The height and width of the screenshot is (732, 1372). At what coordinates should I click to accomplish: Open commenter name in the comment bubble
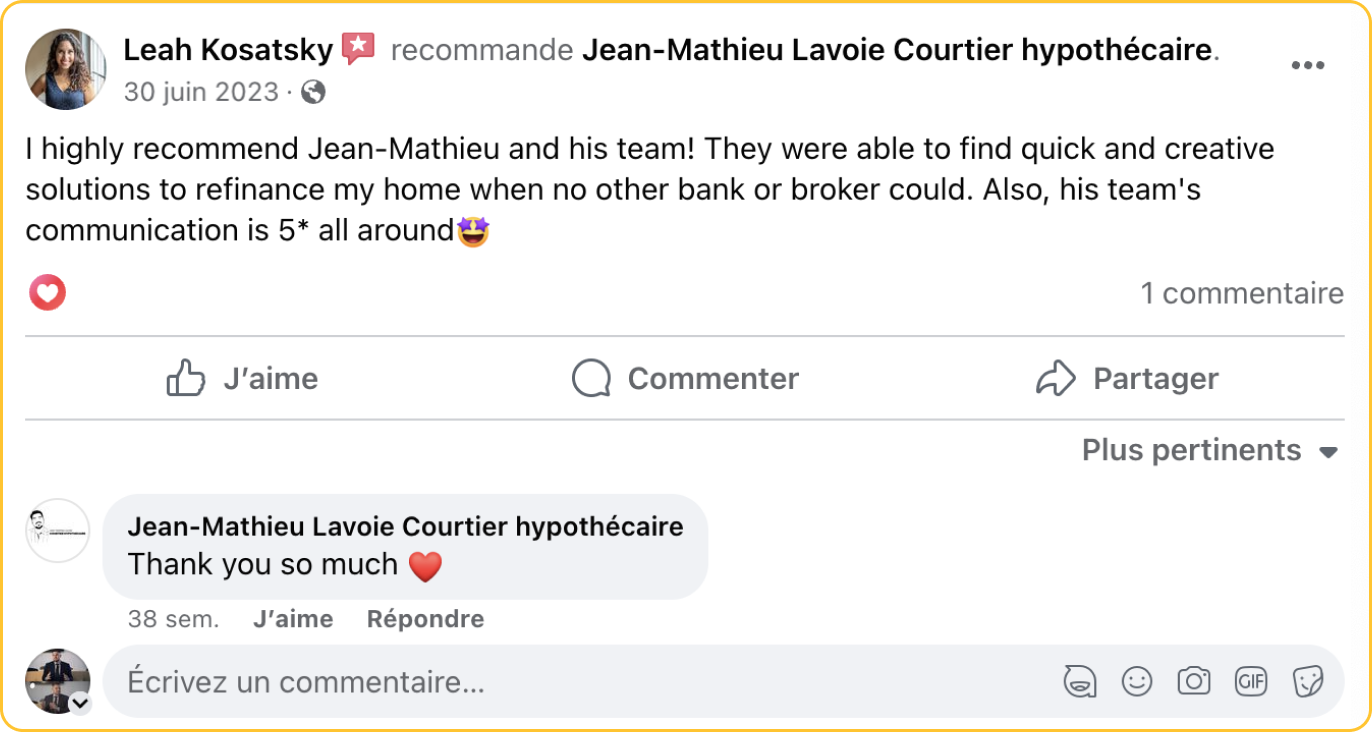pyautogui.click(x=405, y=526)
